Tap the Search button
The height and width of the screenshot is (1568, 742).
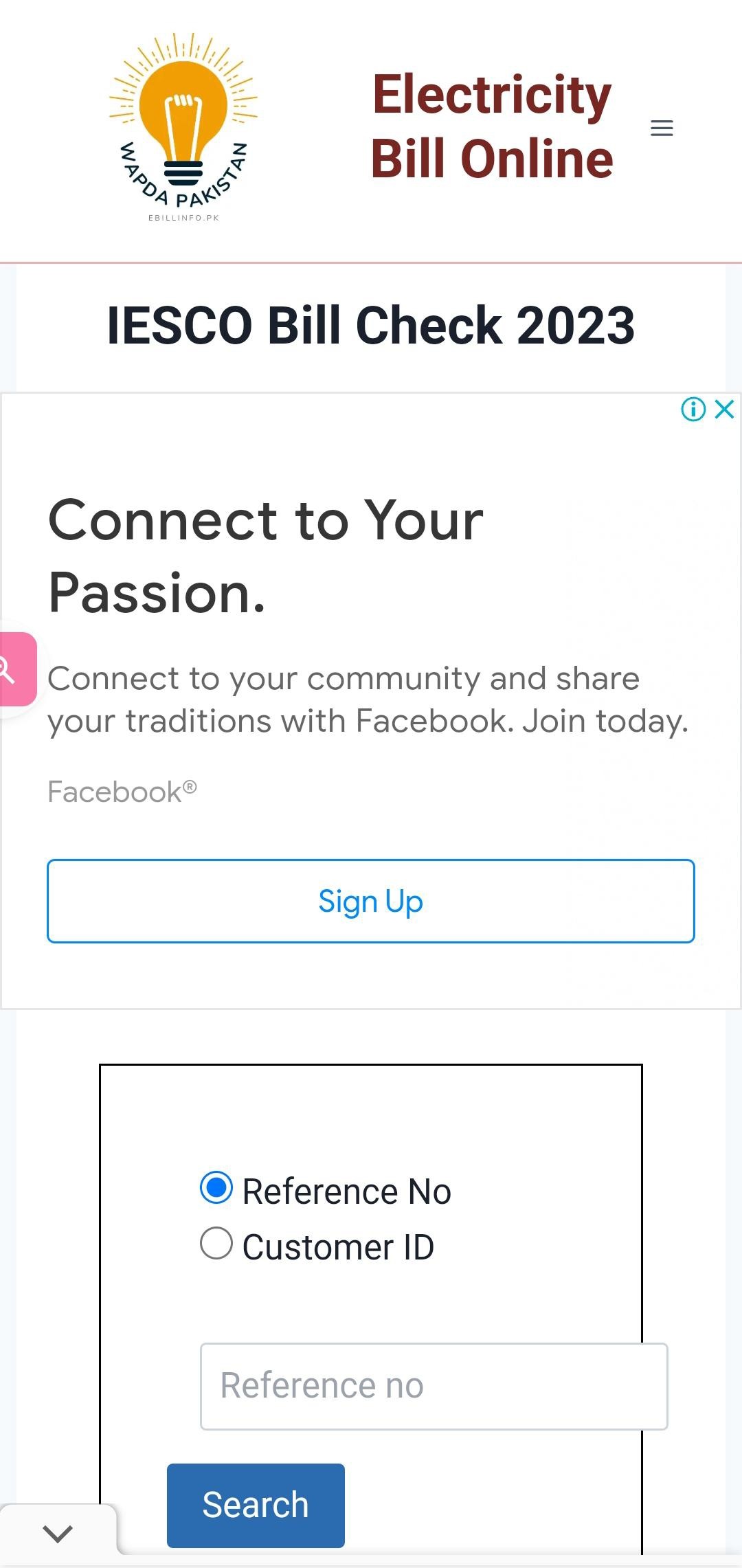256,1505
